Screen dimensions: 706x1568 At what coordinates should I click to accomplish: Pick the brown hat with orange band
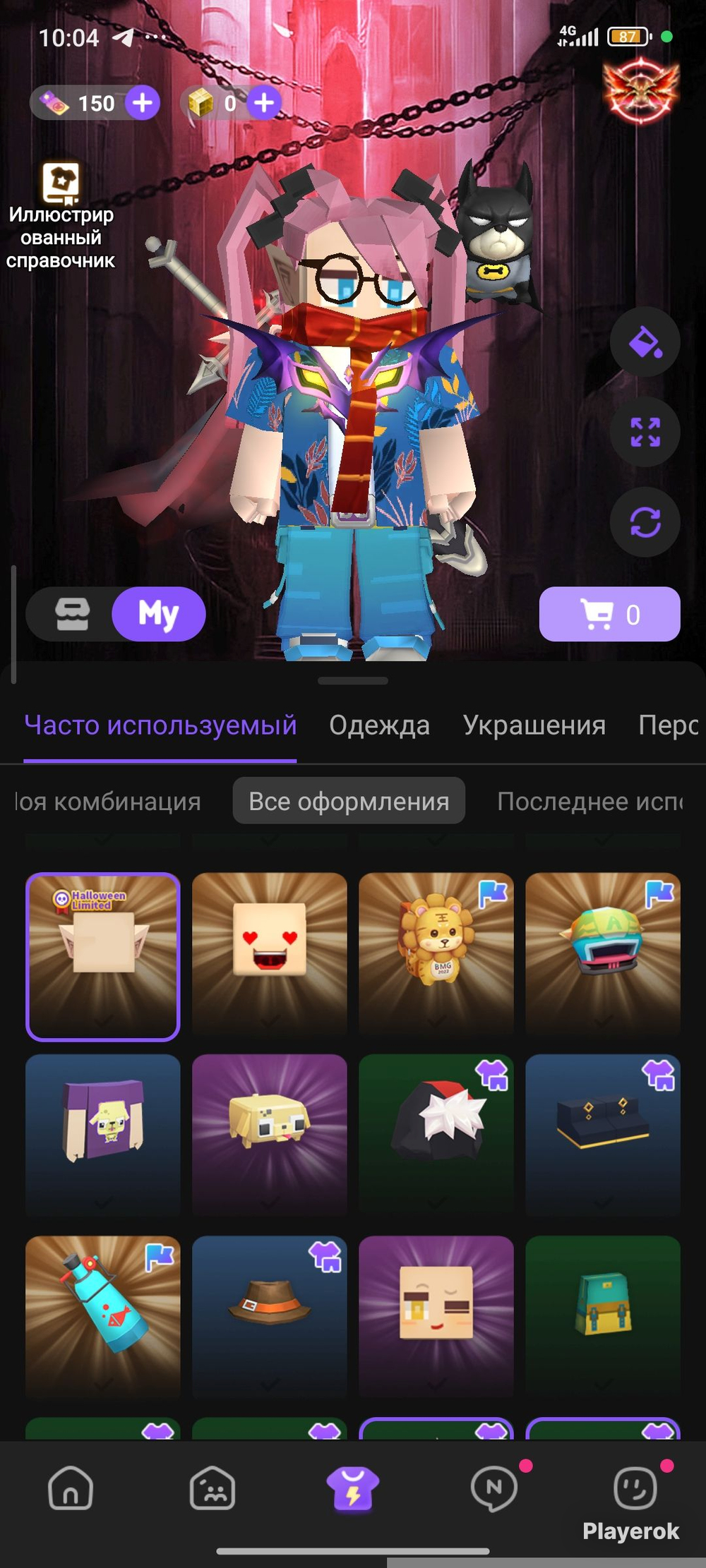[270, 1316]
